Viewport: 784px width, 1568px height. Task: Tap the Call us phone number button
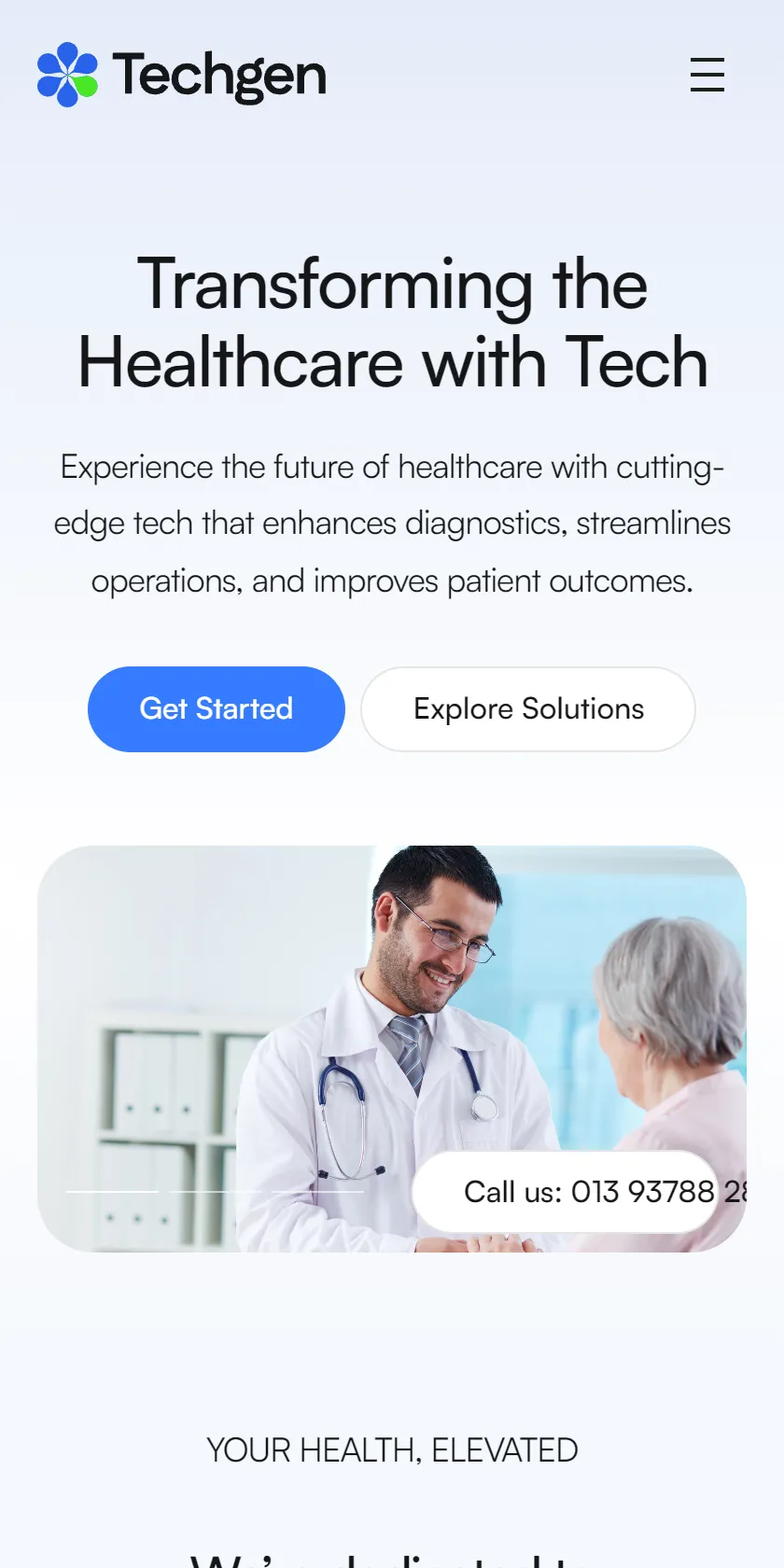(x=579, y=1192)
